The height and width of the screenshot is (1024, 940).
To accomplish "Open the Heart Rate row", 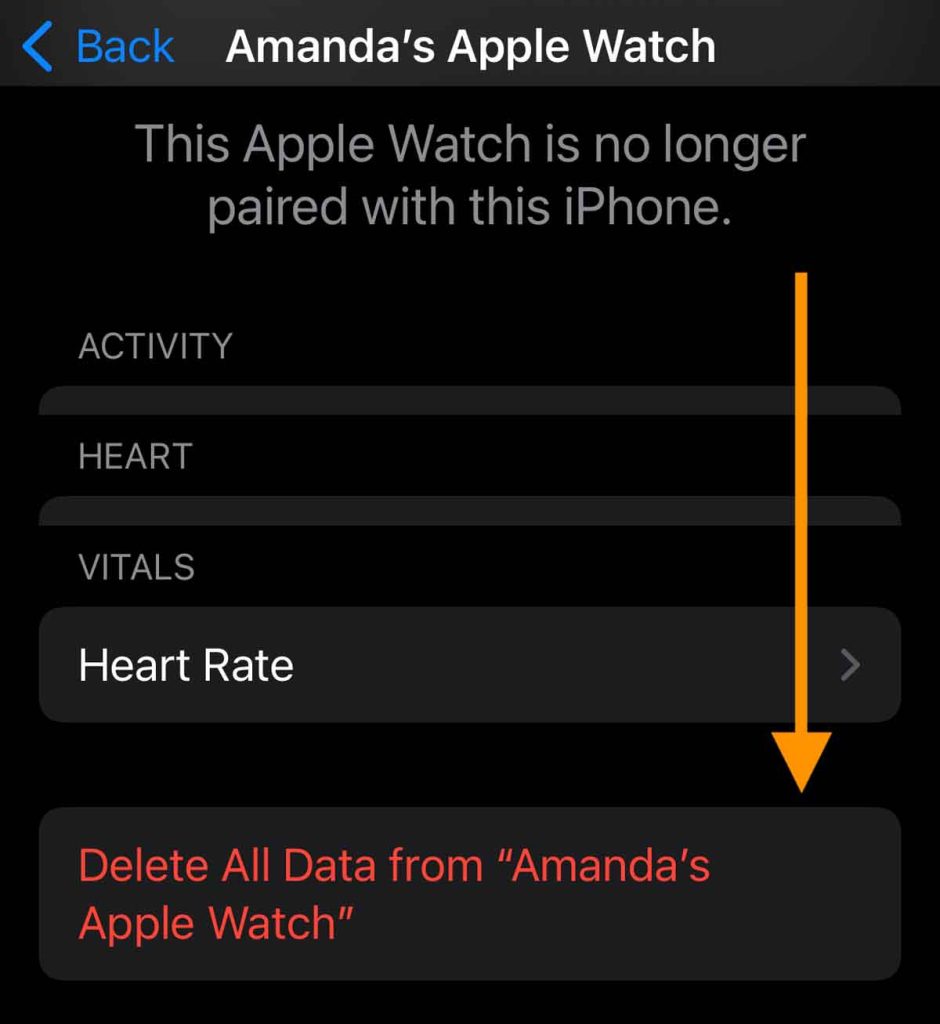I will (468, 665).
